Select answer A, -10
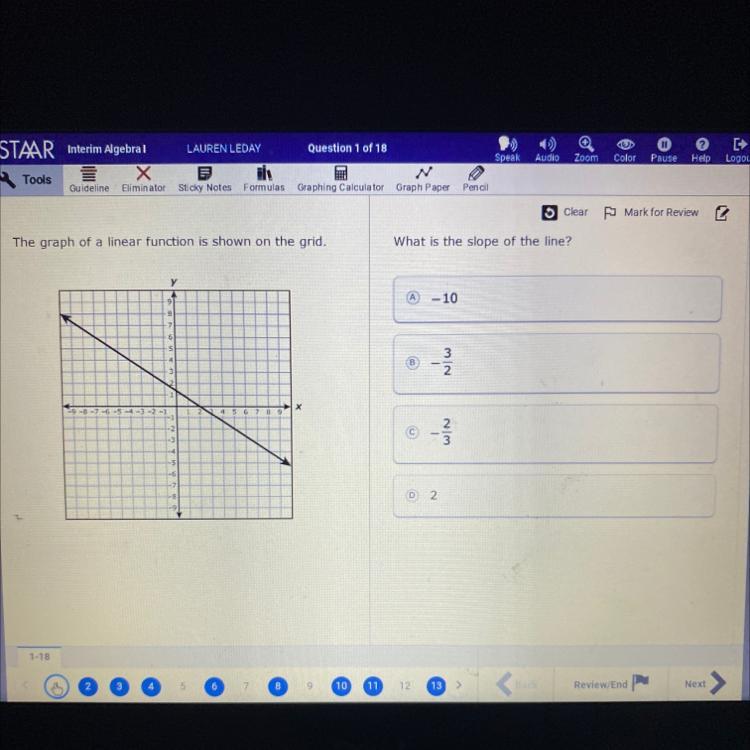750x750 pixels. click(x=556, y=299)
